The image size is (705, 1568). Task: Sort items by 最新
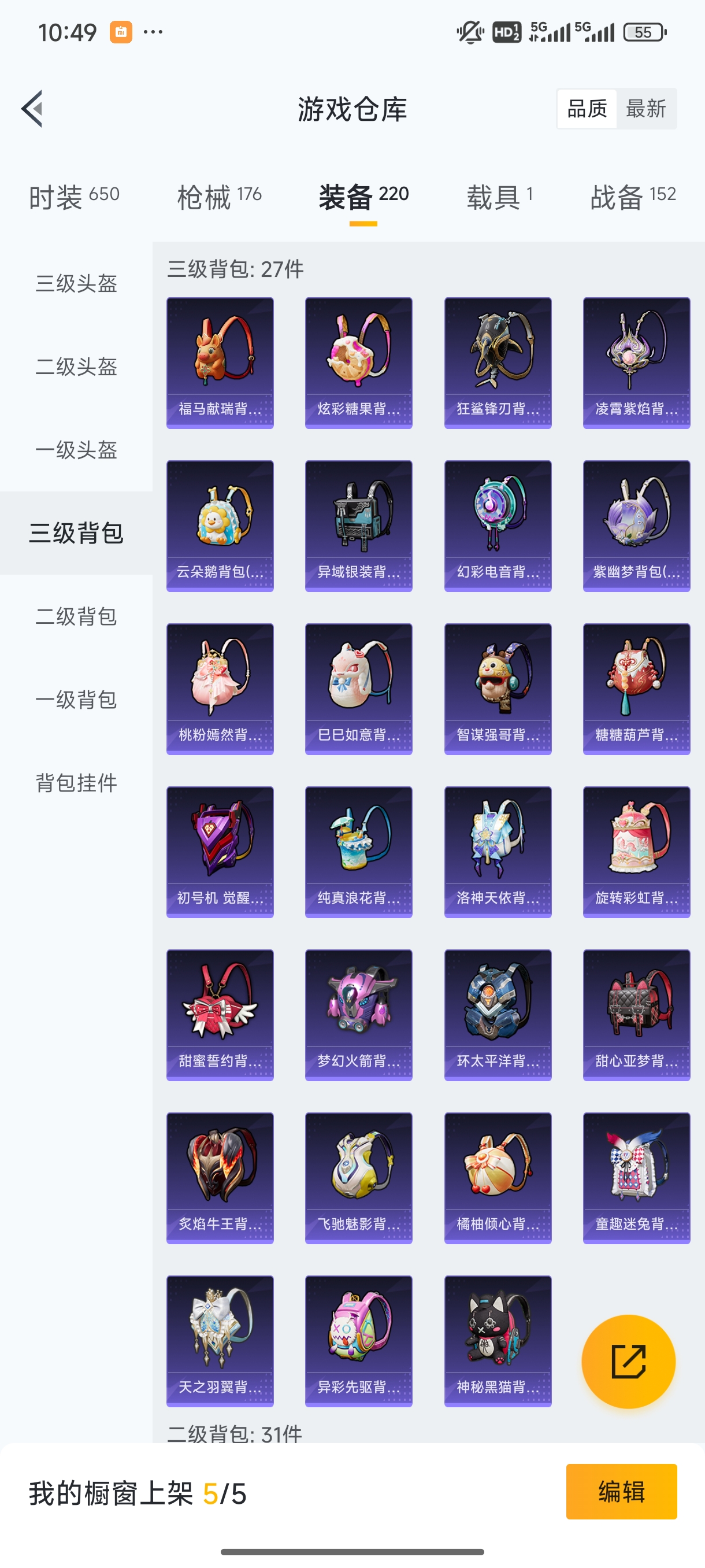[645, 109]
